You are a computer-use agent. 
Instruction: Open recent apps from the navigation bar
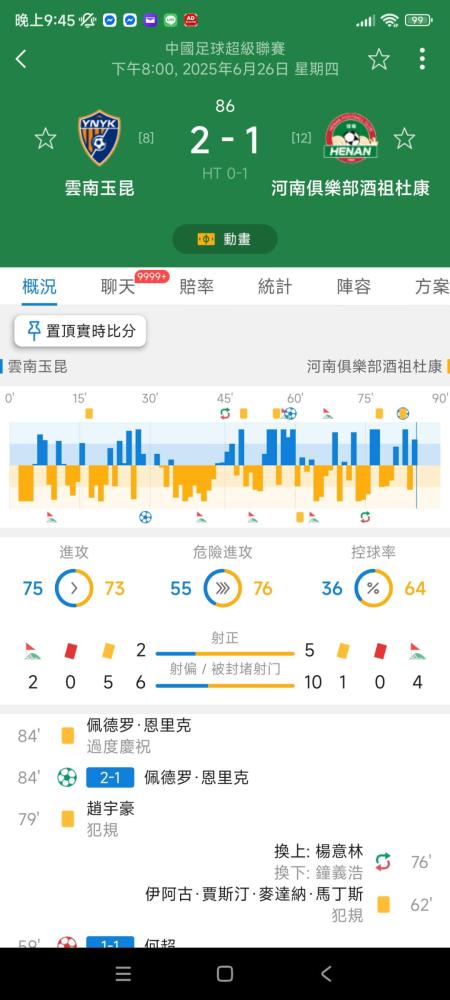(x=123, y=973)
